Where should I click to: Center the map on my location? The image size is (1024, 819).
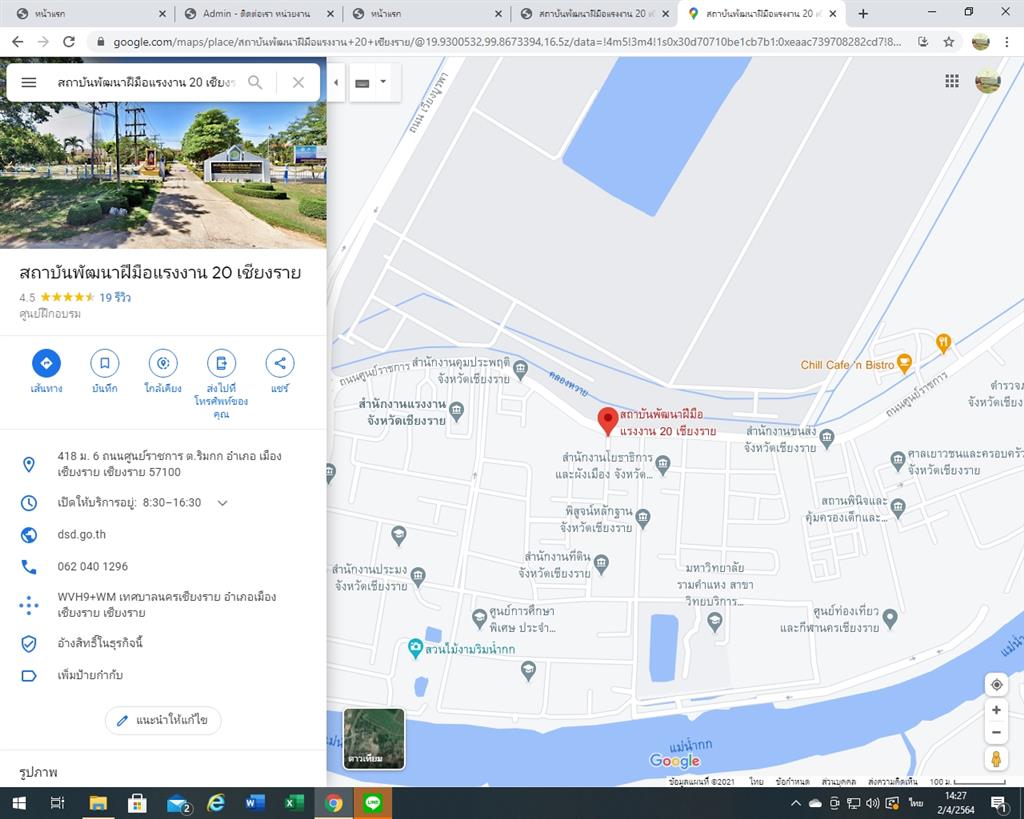pos(996,684)
